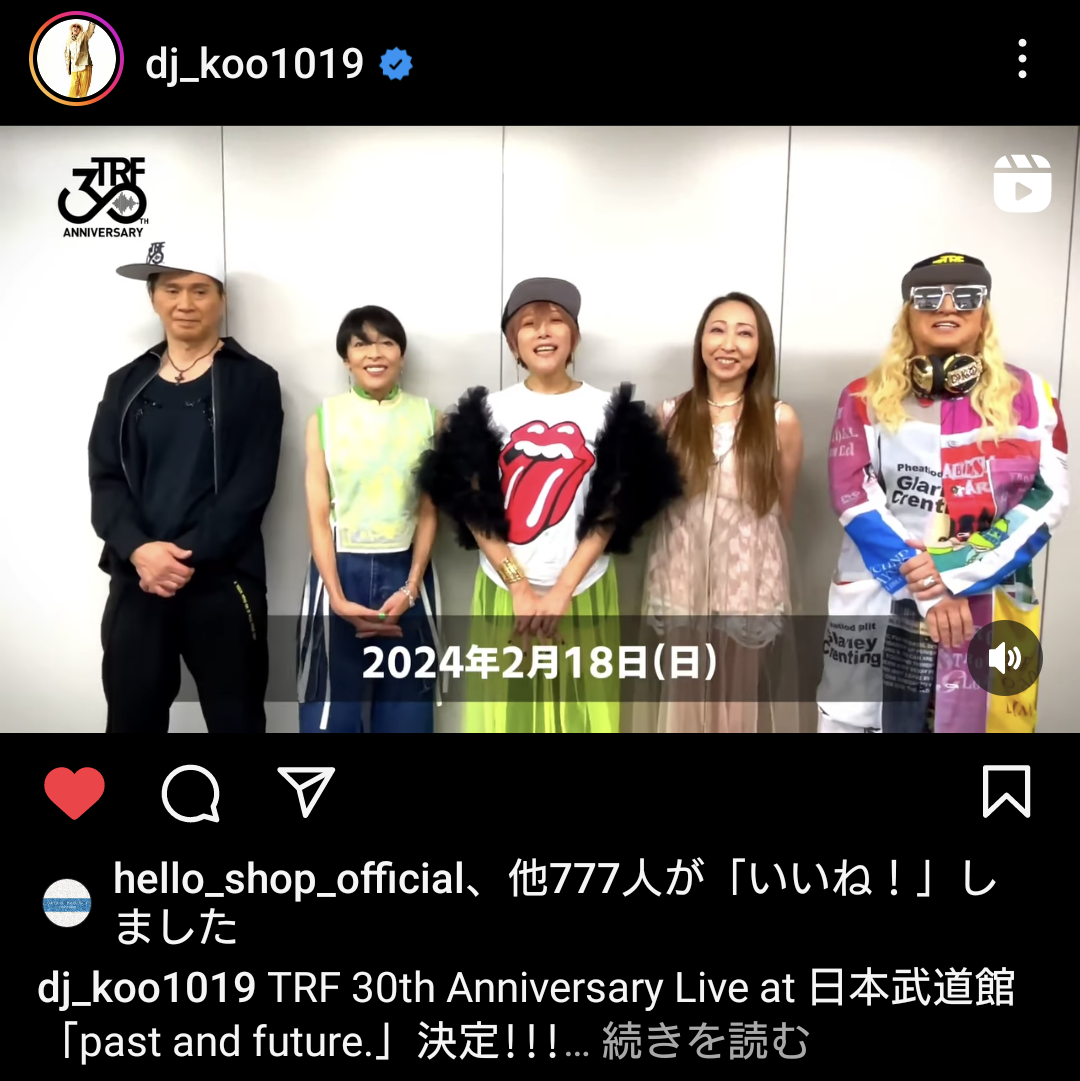The height and width of the screenshot is (1081, 1080).
Task: Open the dj_koo1019 profile username
Action: pos(254,64)
